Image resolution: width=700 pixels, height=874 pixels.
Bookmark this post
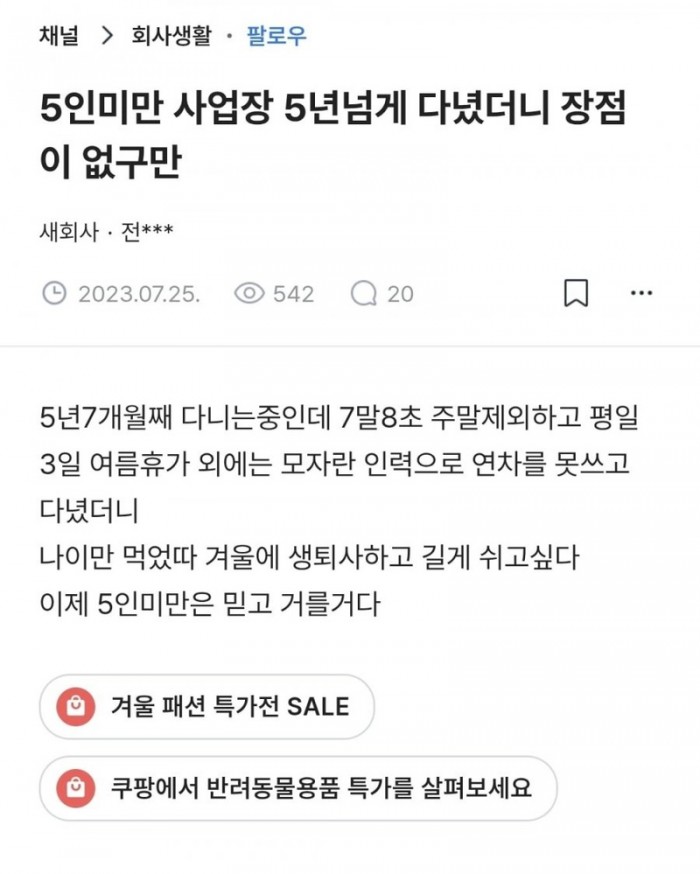[x=576, y=293]
